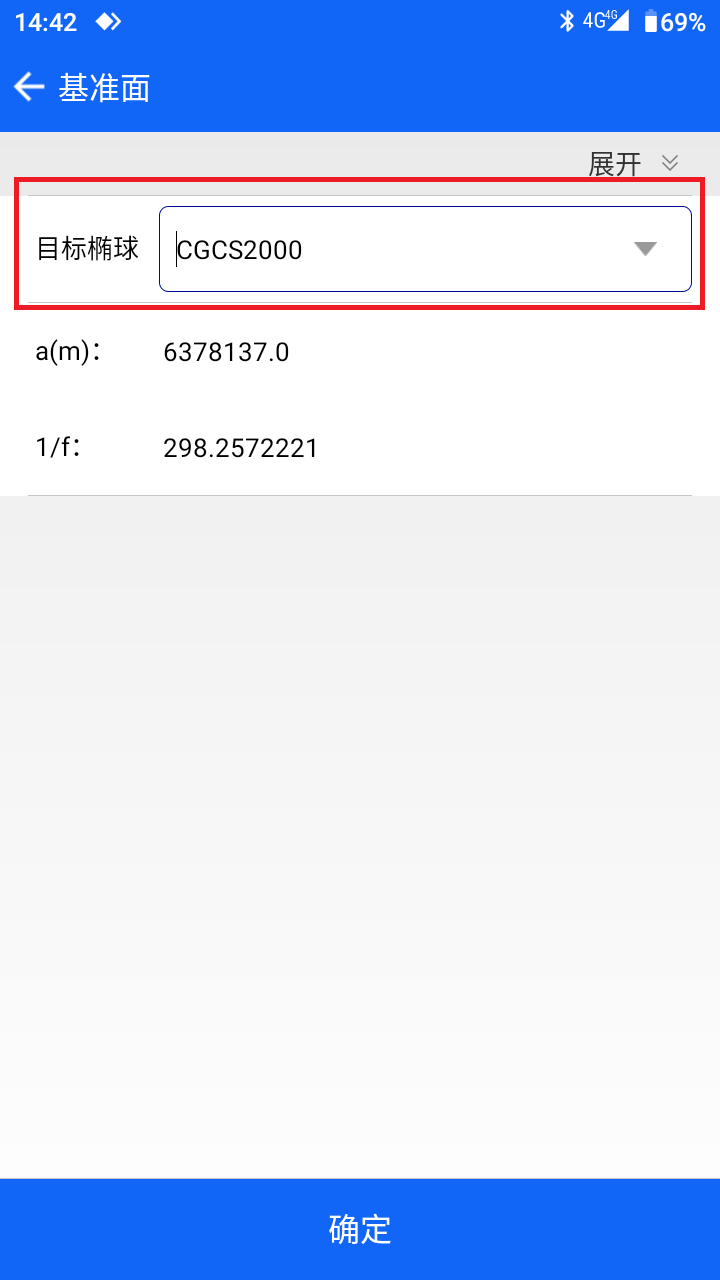Go back from the 基准面 screen
This screenshot has height=1280, width=720.
point(29,88)
